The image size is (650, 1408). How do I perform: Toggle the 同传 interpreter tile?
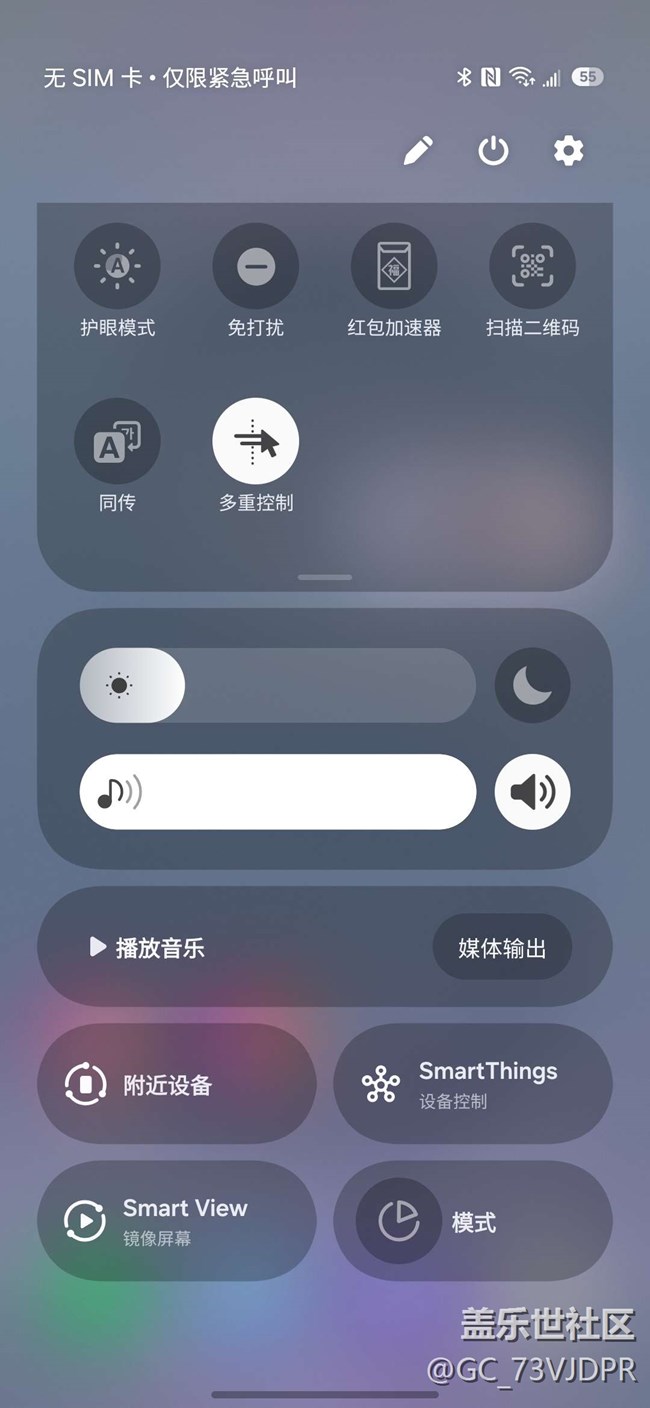pos(117,441)
